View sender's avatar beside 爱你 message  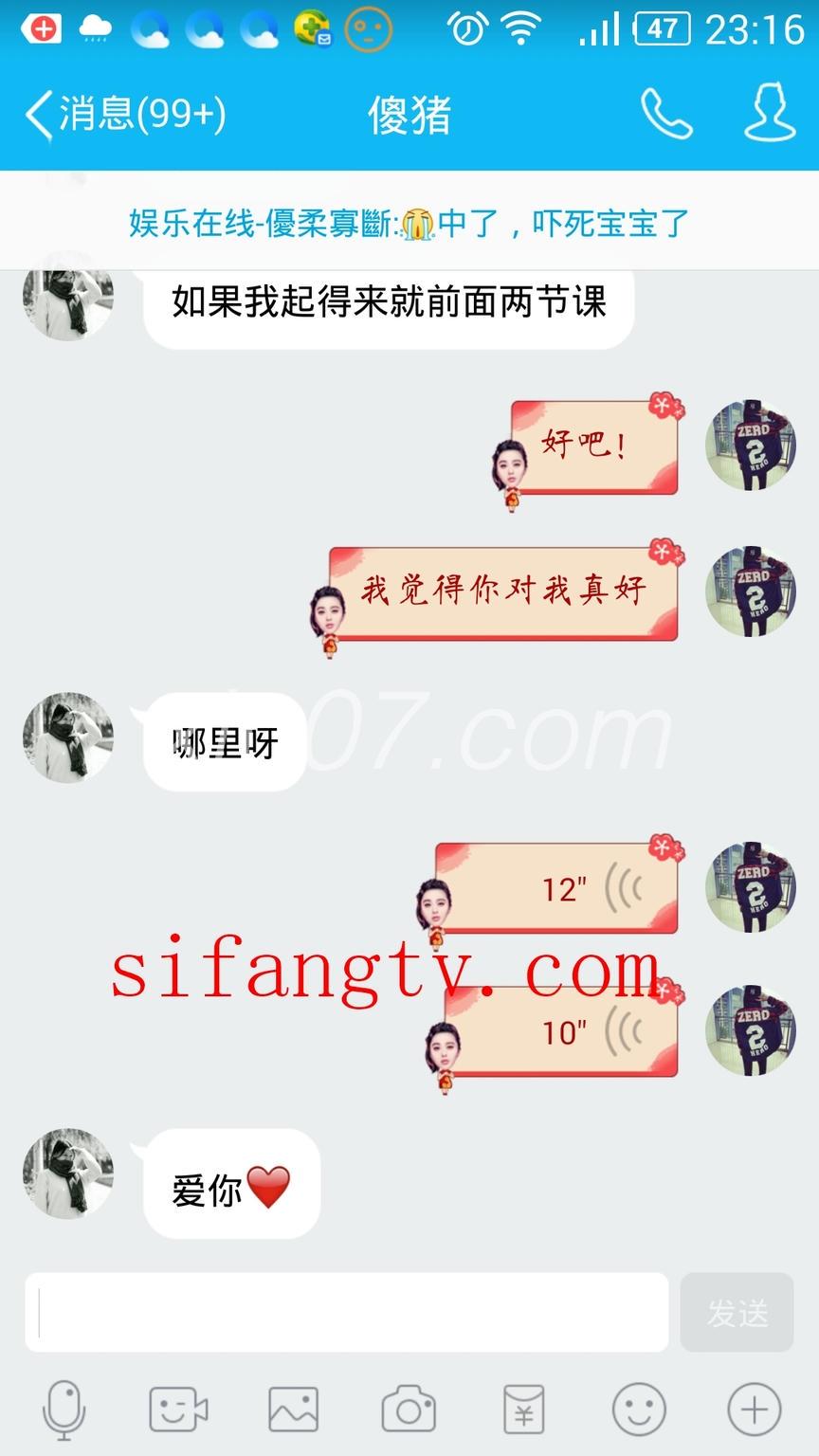[68, 1174]
